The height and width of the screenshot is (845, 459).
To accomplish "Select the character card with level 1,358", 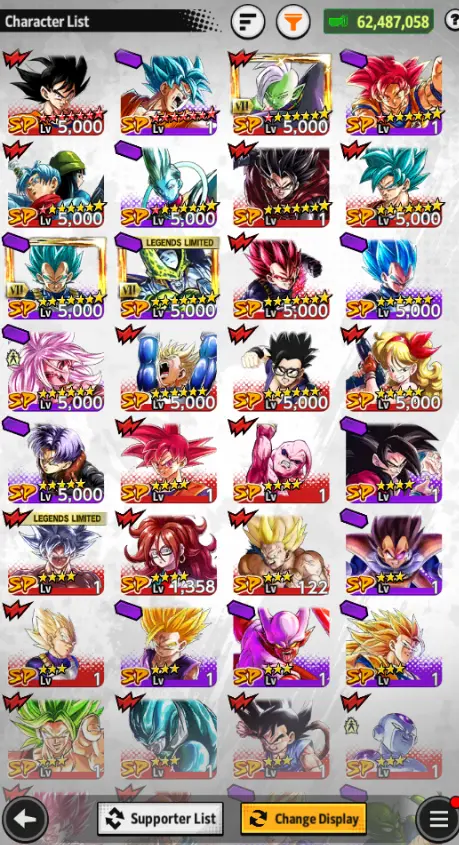I will tap(168, 553).
